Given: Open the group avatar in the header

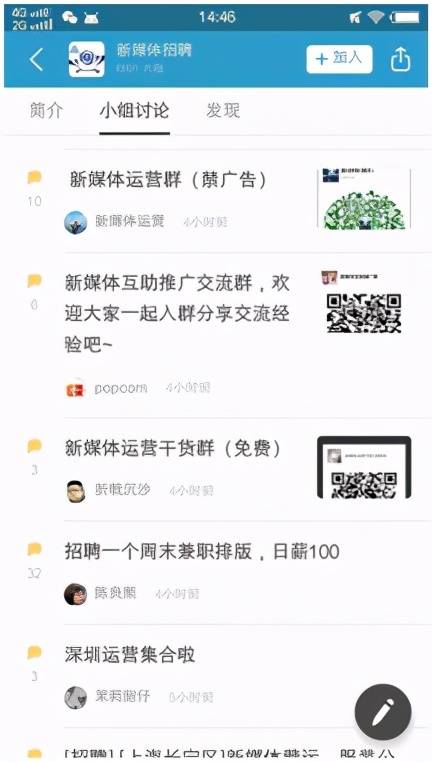Looking at the screenshot, I should 86,59.
